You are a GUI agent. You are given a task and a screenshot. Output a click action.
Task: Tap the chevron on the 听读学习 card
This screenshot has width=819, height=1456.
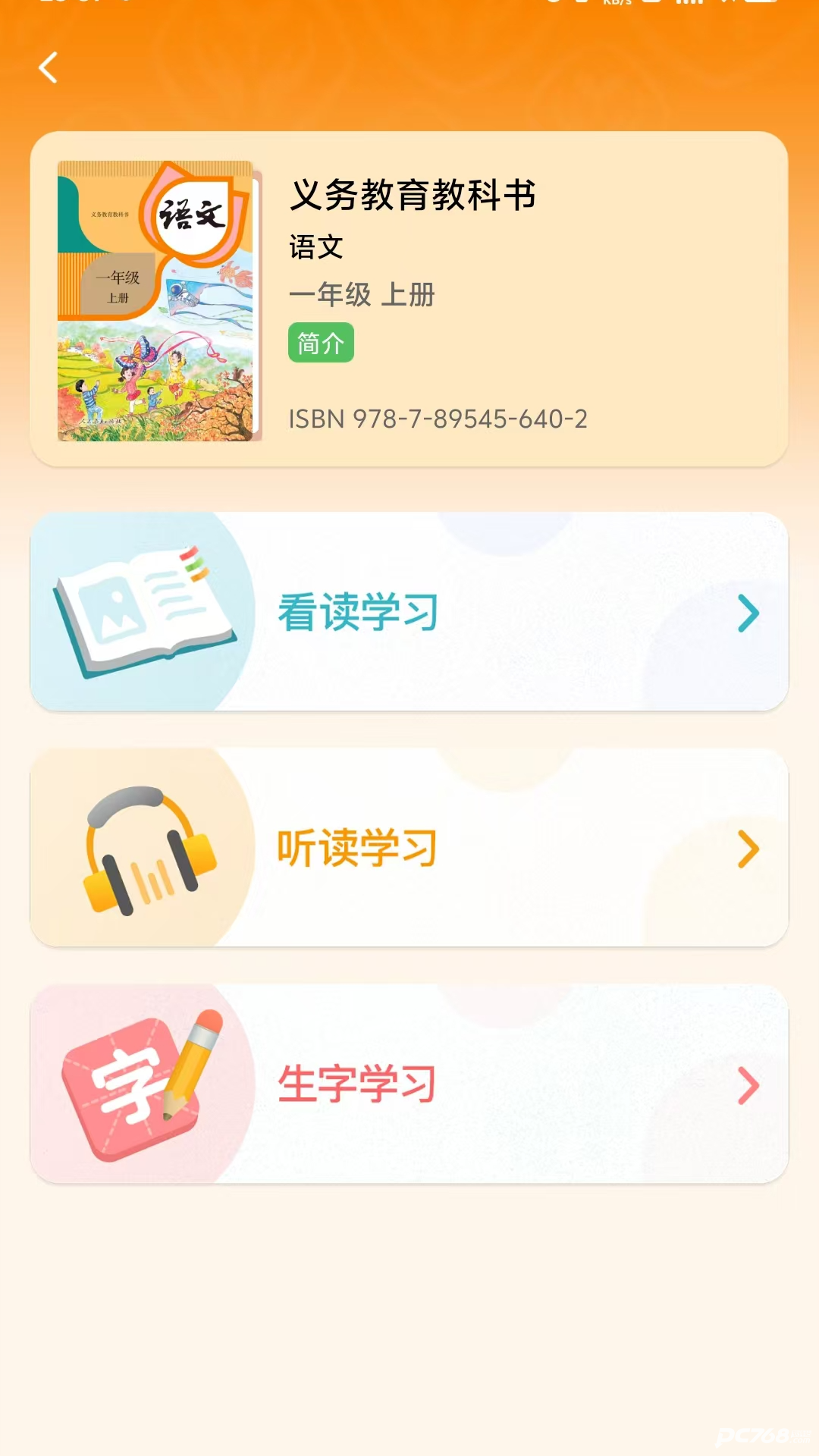747,848
